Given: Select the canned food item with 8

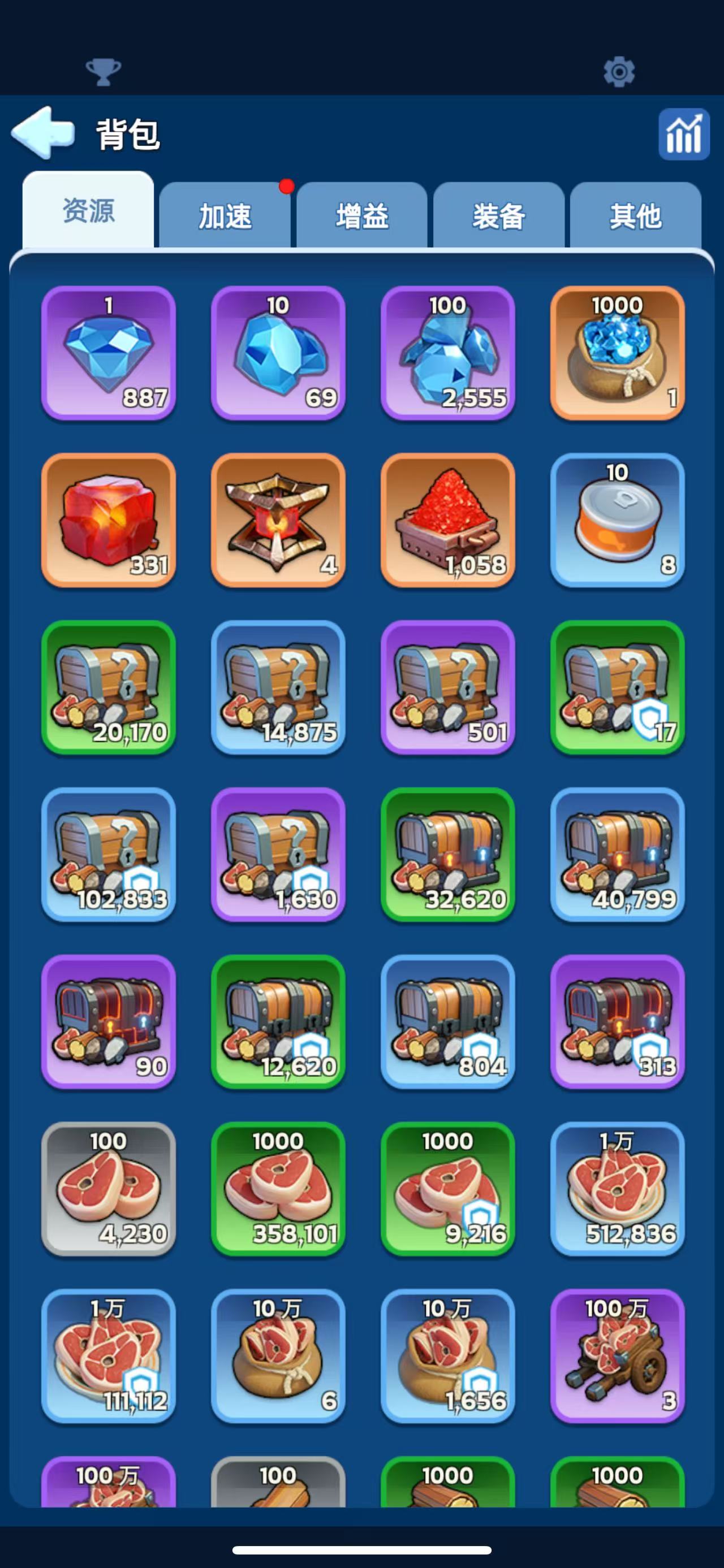Looking at the screenshot, I should click(x=617, y=520).
